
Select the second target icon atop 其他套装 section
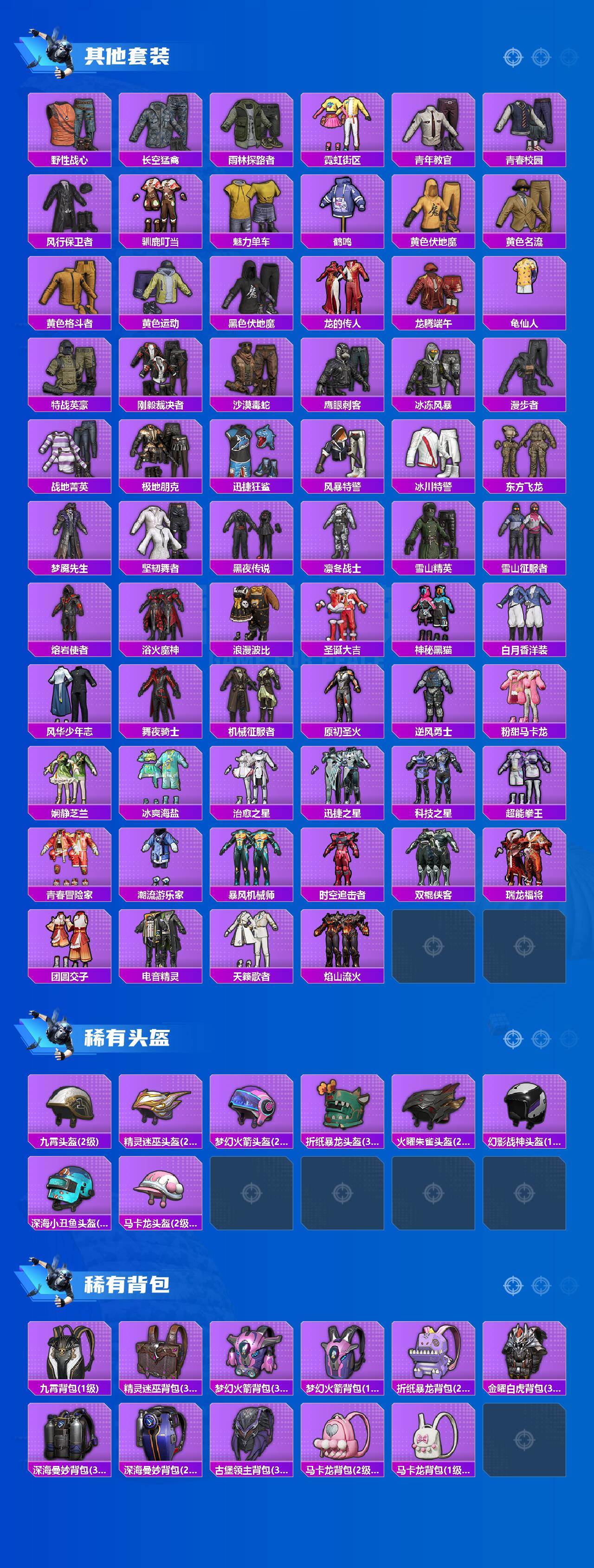pyautogui.click(x=541, y=58)
